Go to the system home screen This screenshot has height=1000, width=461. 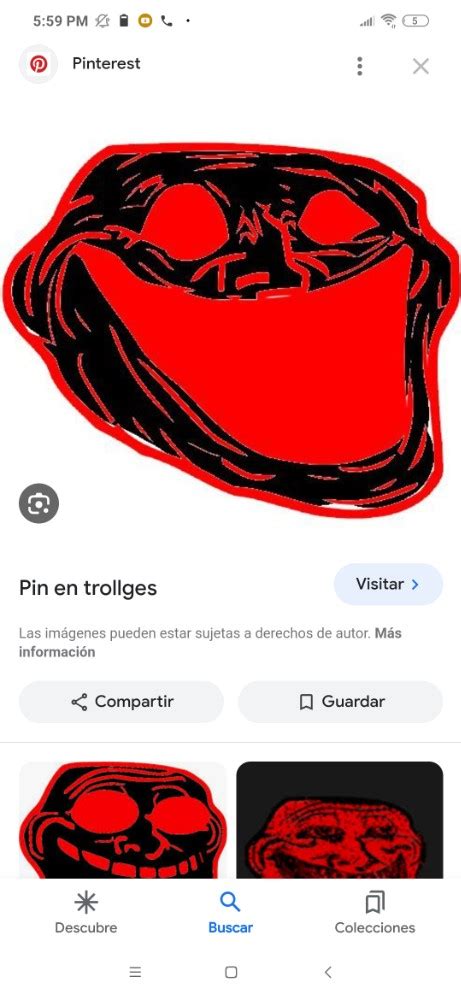point(231,972)
